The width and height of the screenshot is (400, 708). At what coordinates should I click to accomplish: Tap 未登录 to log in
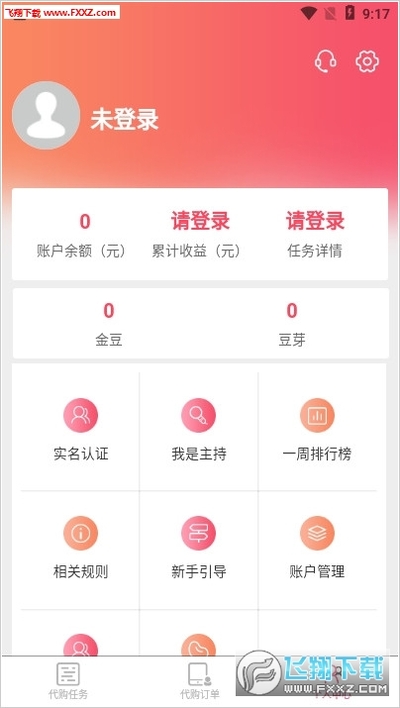tap(125, 120)
